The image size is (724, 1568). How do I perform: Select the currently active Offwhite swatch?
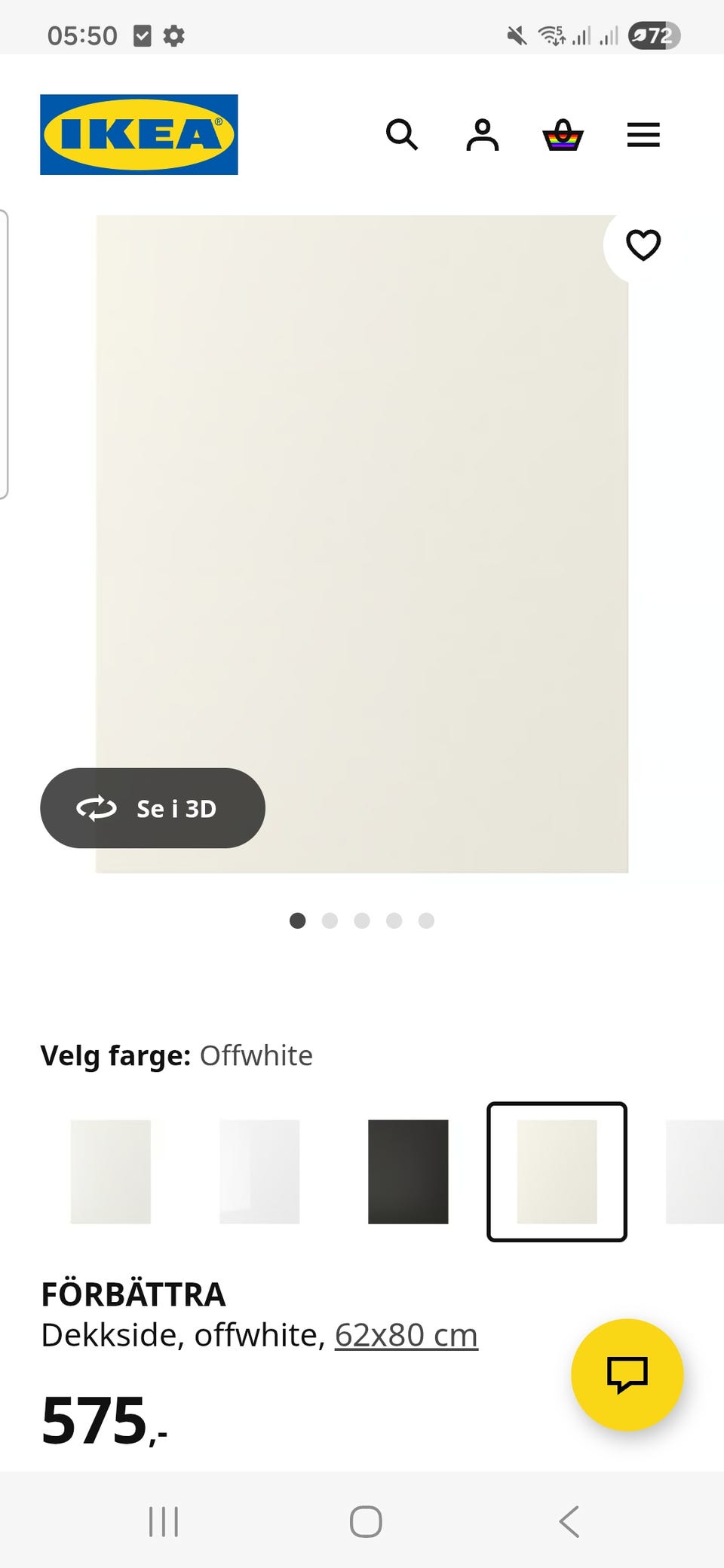coord(557,1172)
